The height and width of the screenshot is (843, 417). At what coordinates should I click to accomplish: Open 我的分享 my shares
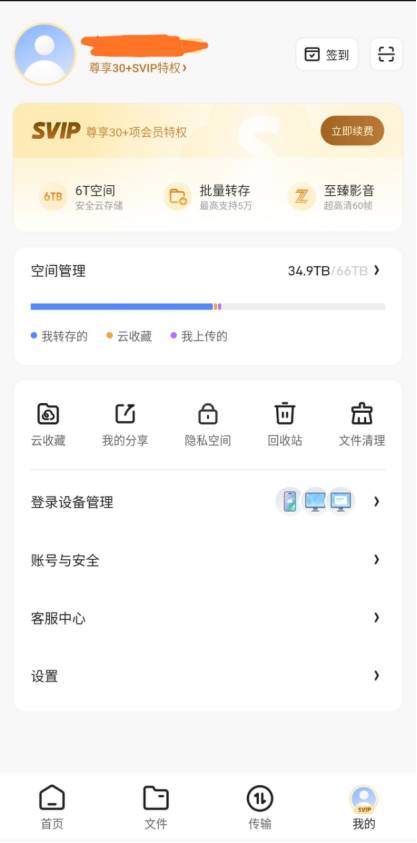[x=125, y=425]
